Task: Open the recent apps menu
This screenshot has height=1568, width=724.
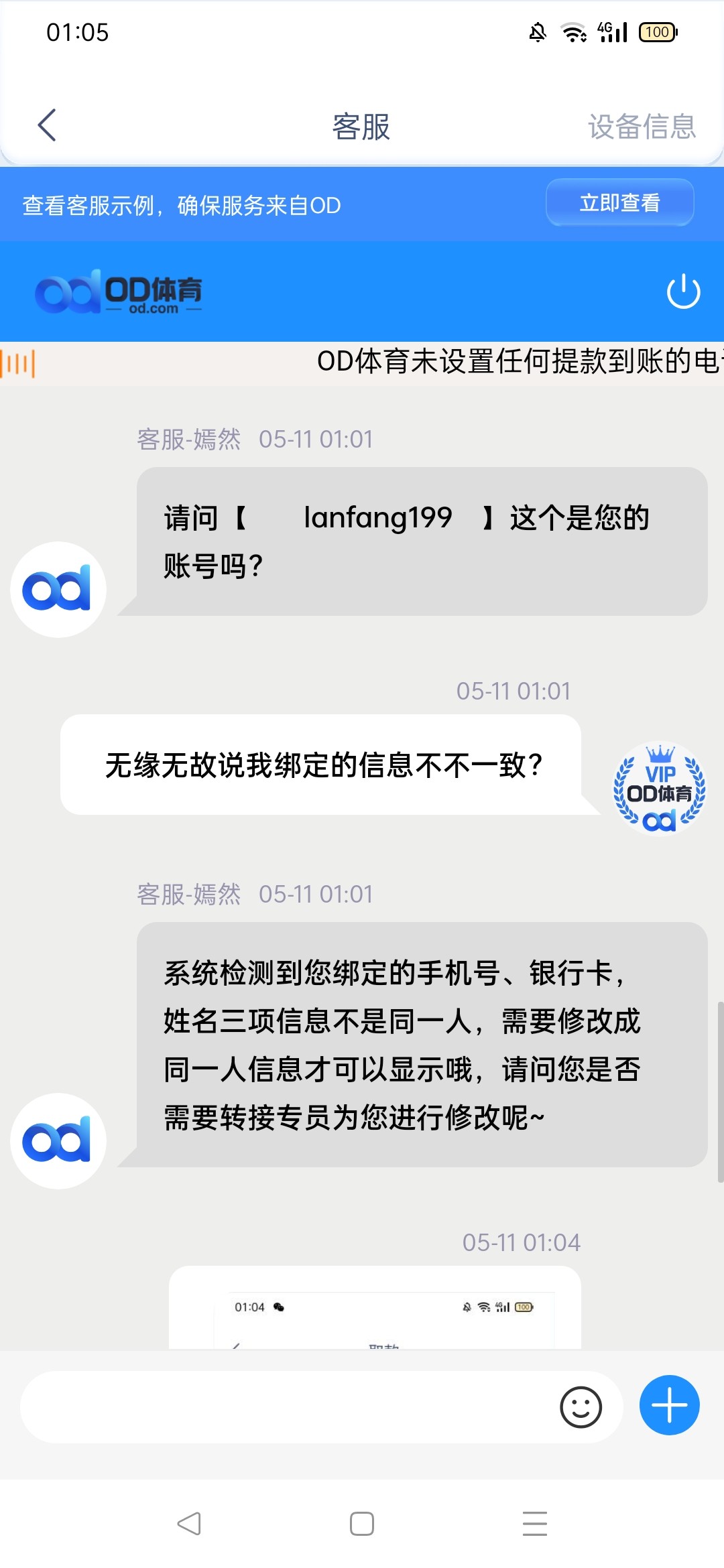Action: click(535, 1524)
